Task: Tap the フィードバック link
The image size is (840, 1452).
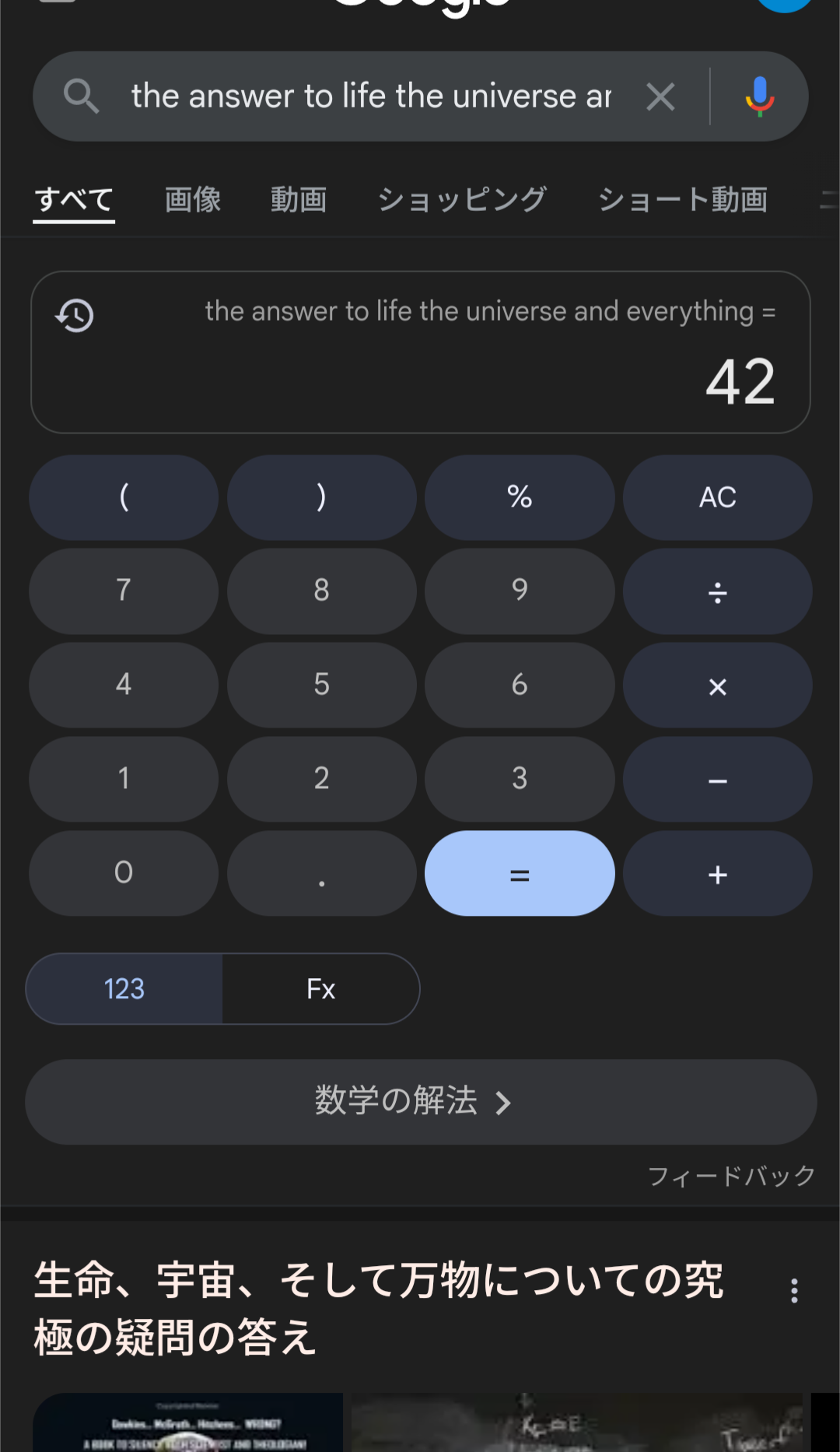Action: [731, 1176]
